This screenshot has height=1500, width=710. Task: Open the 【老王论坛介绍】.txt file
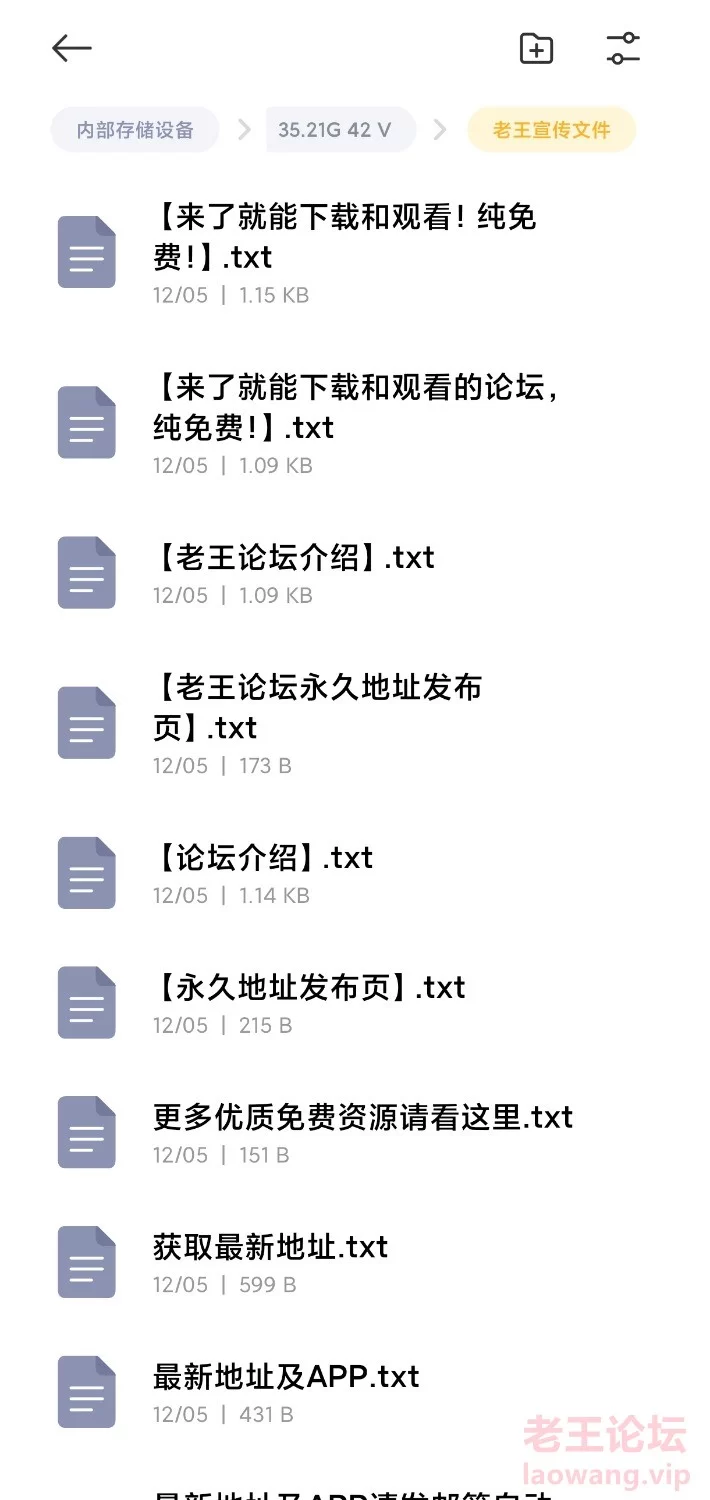(x=355, y=573)
